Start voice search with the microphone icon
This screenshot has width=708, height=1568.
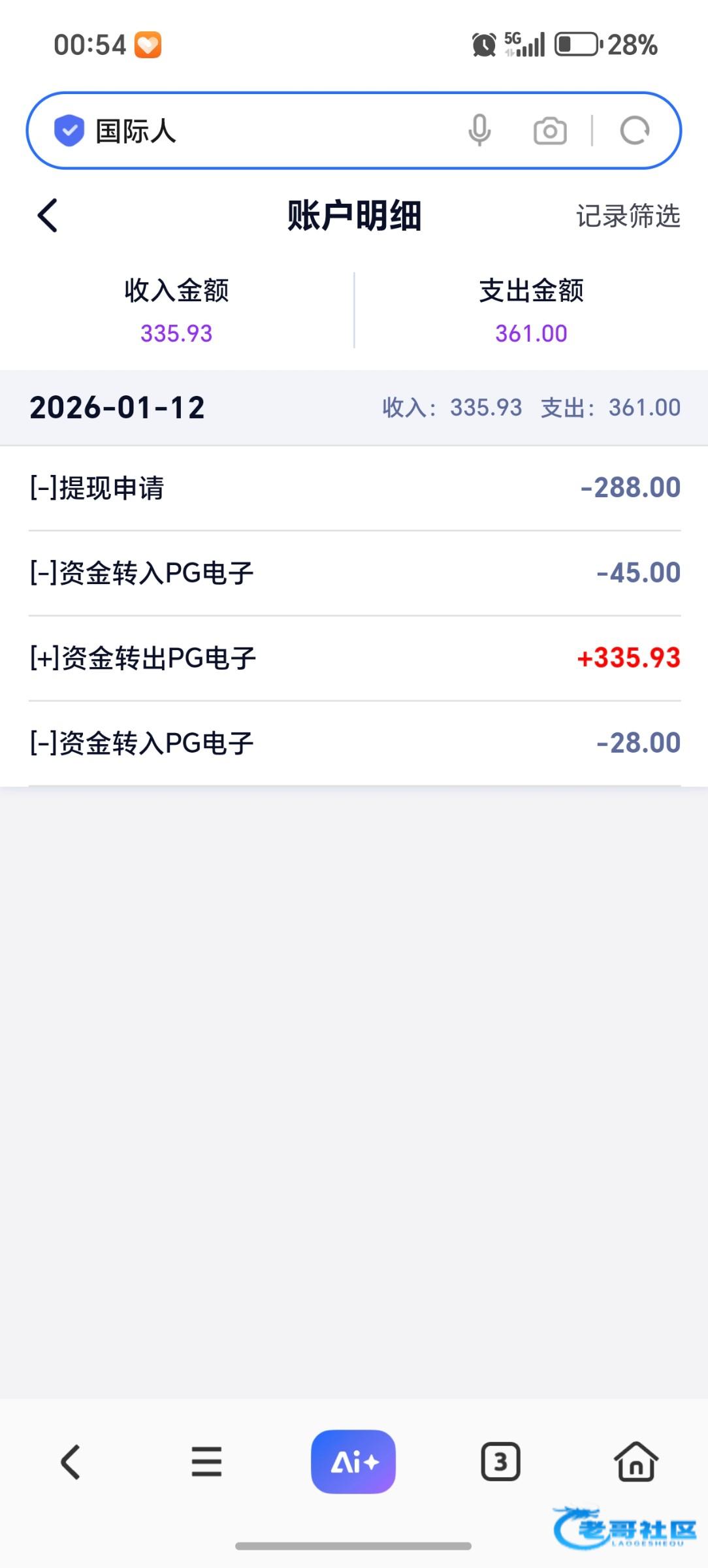pos(479,131)
